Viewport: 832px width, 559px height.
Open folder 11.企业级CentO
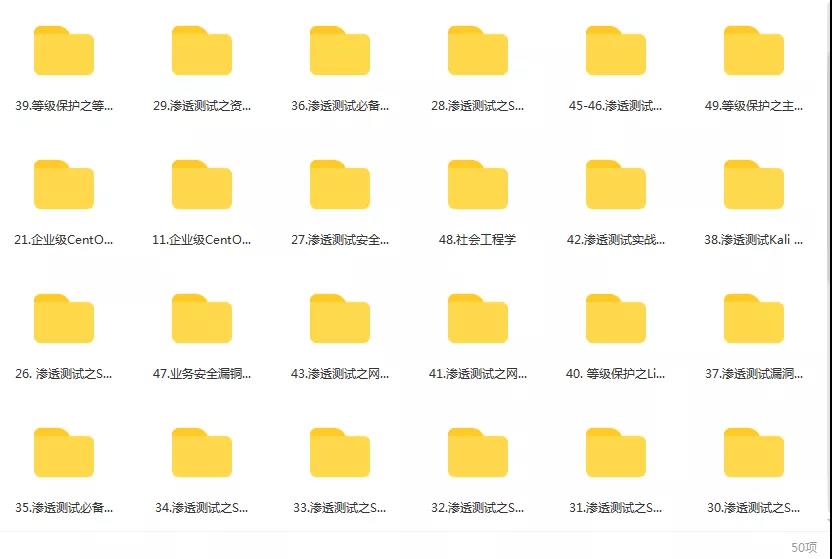(202, 185)
